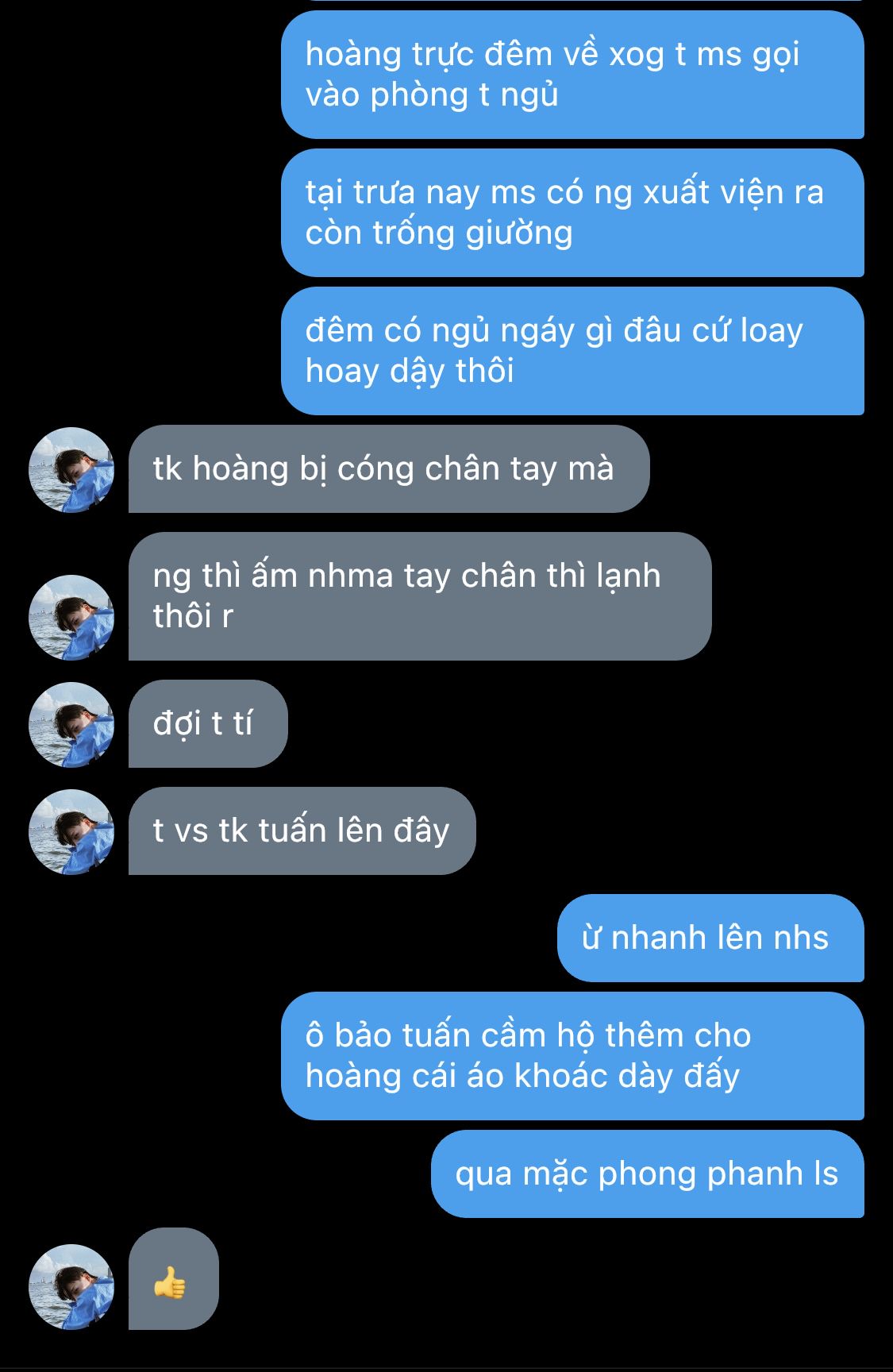Tap the message "ừ nhanh lên nhs"
The image size is (893, 1372).
tap(710, 938)
